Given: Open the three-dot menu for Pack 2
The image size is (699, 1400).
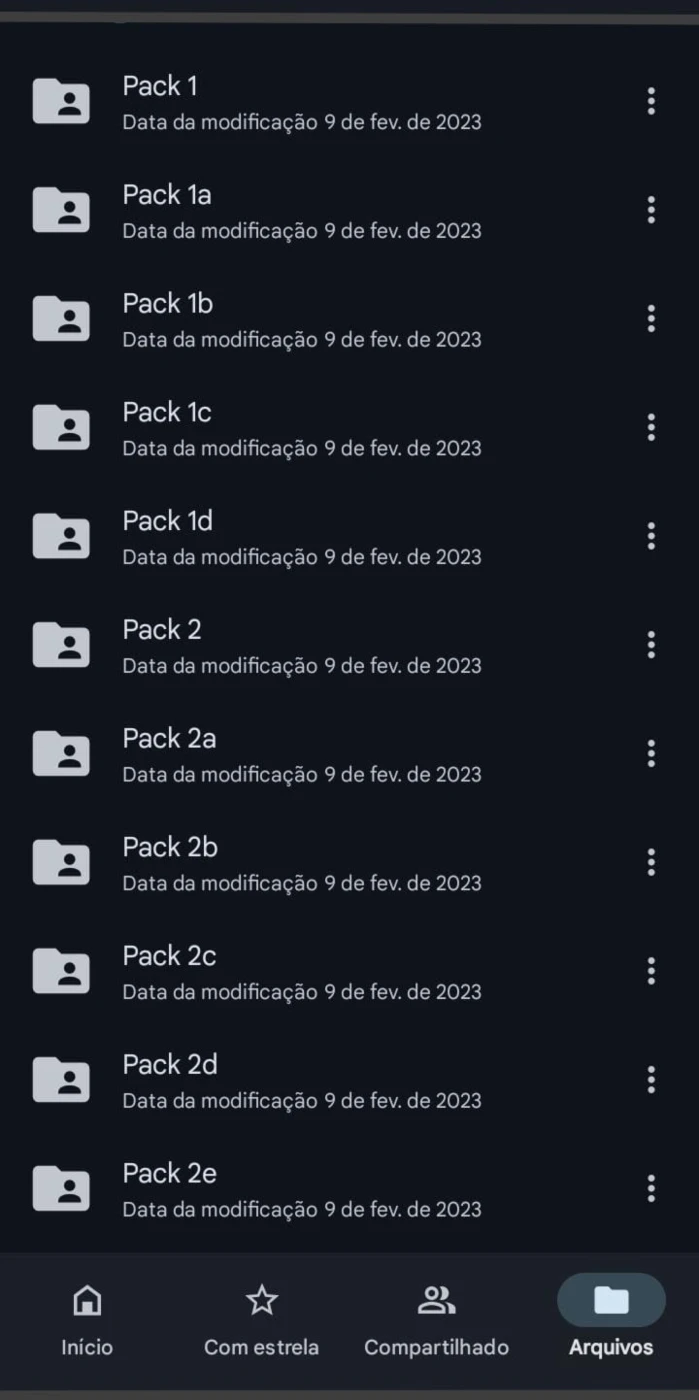Looking at the screenshot, I should click(651, 645).
